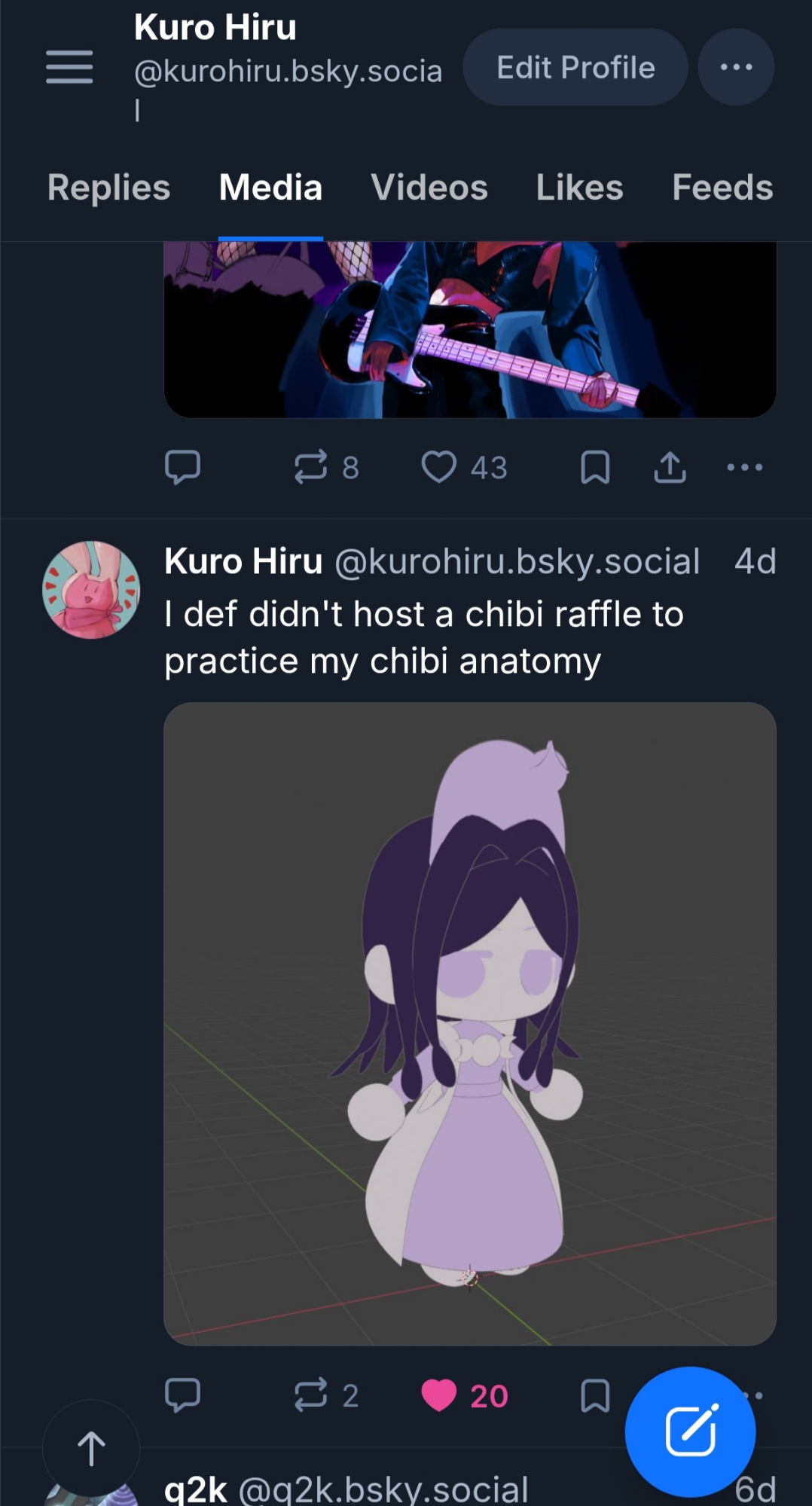Compose a new post
This screenshot has width=812, height=1506.
coord(690,1431)
